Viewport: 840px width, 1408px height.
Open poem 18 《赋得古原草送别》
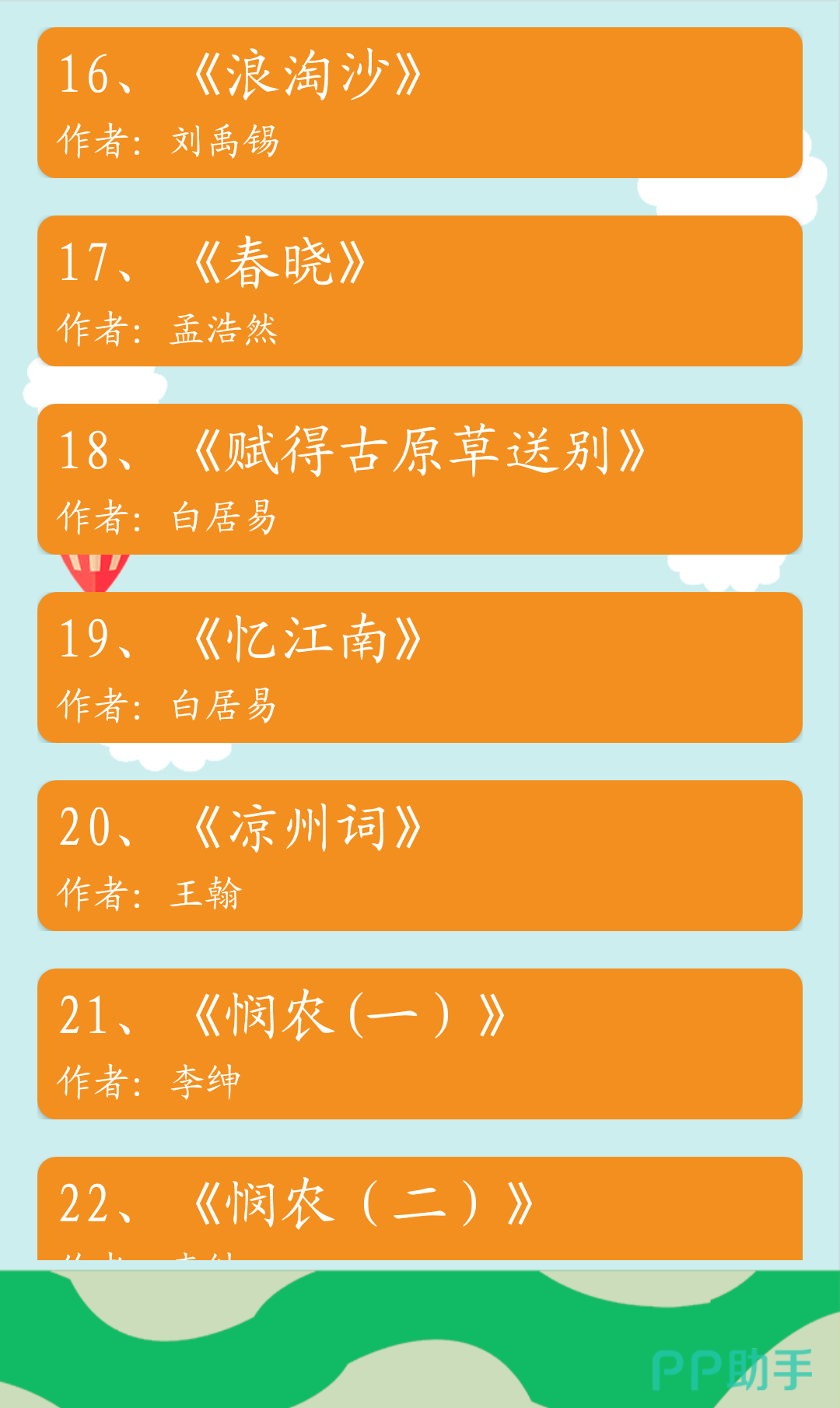(420, 479)
